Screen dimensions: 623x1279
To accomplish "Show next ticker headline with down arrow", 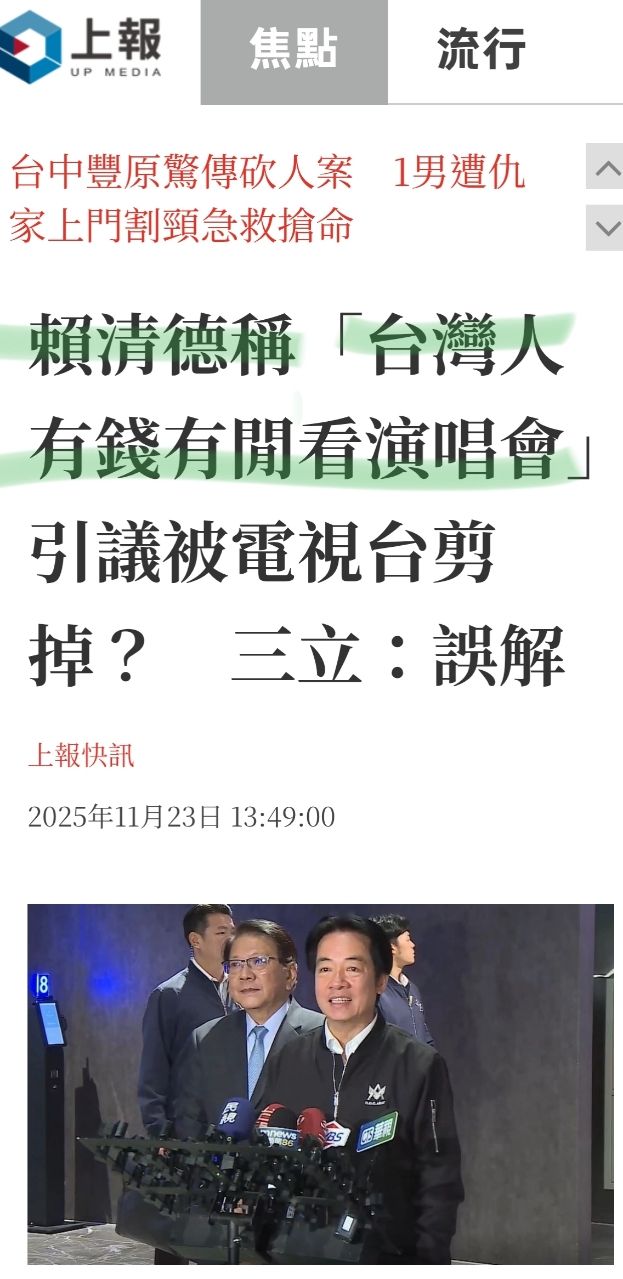I will (605, 228).
